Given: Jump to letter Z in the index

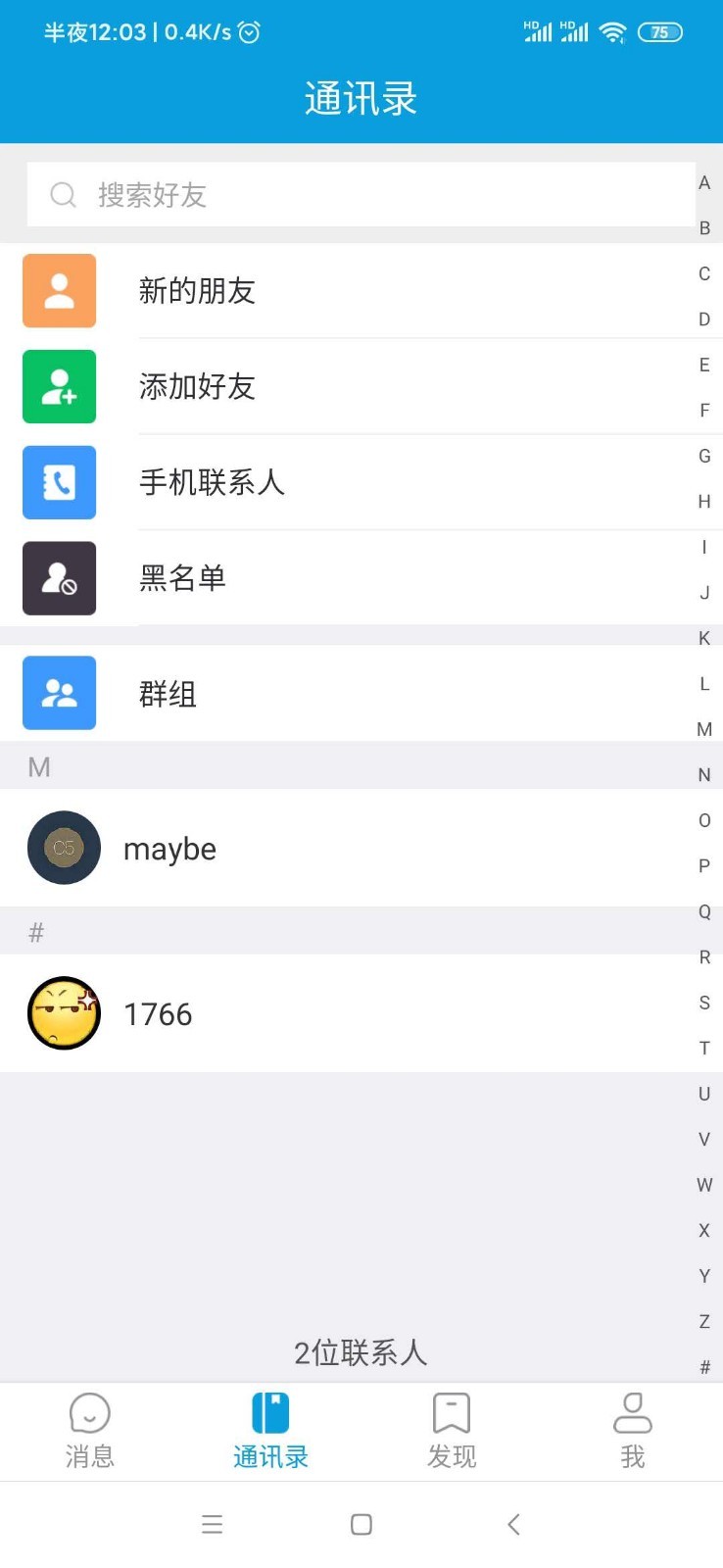Looking at the screenshot, I should 704,1321.
